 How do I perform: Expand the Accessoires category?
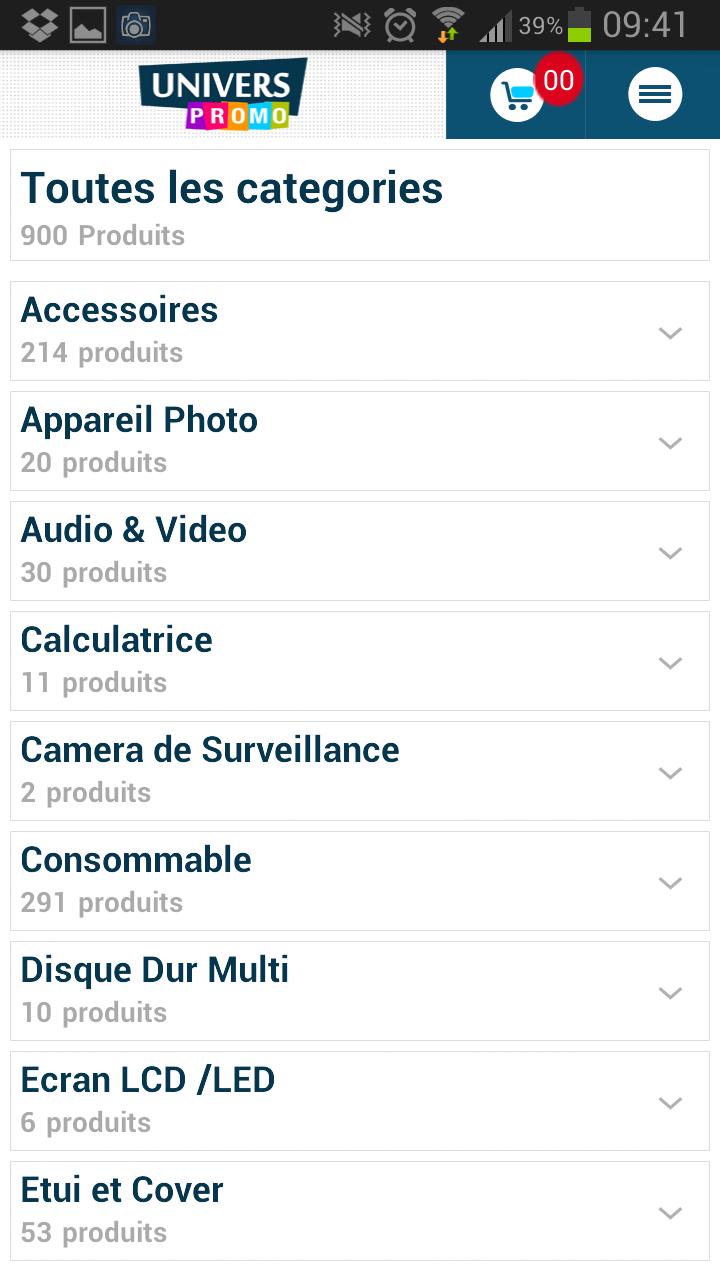(670, 333)
